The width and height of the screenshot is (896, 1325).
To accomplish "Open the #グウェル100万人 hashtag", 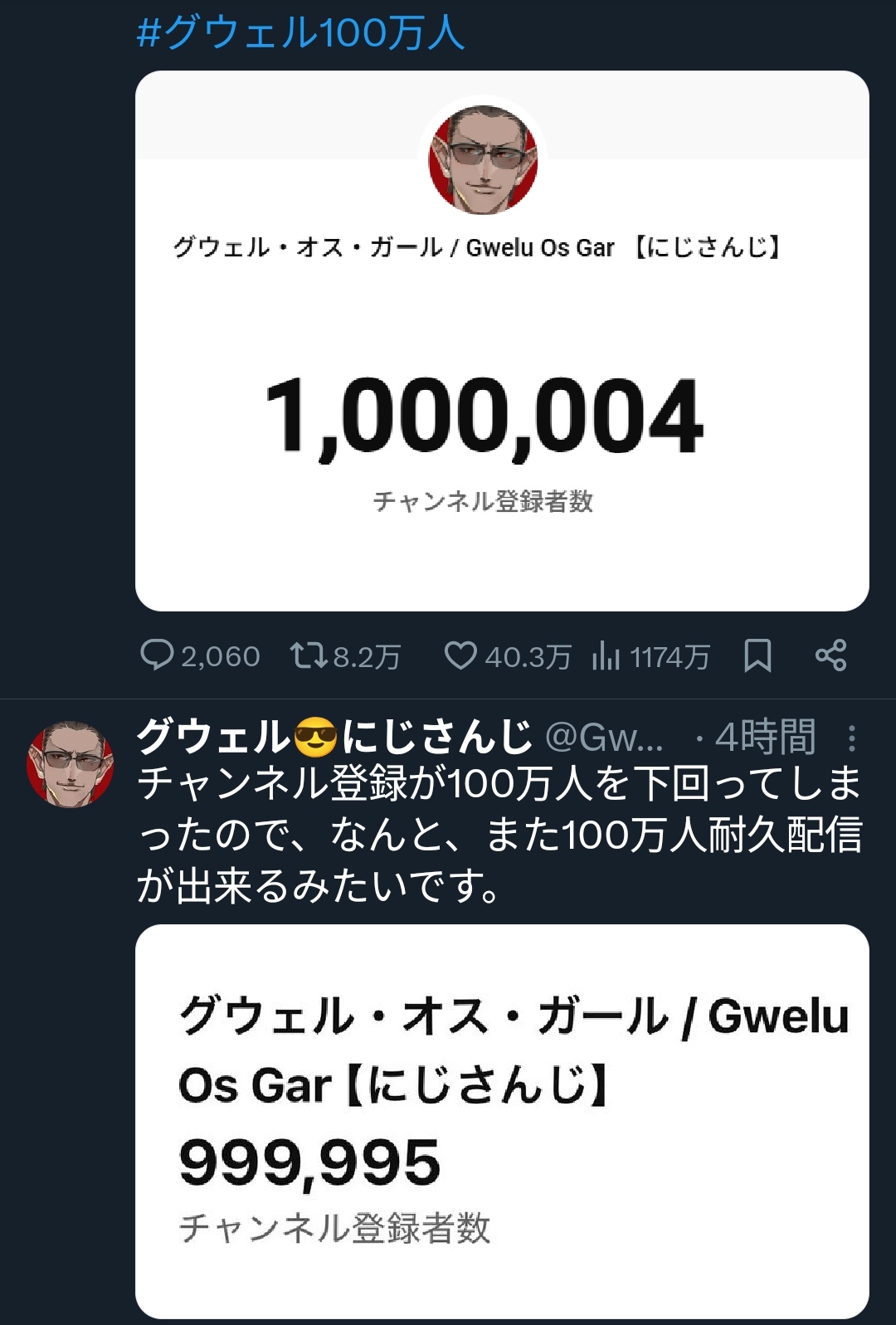I will coord(300,33).
